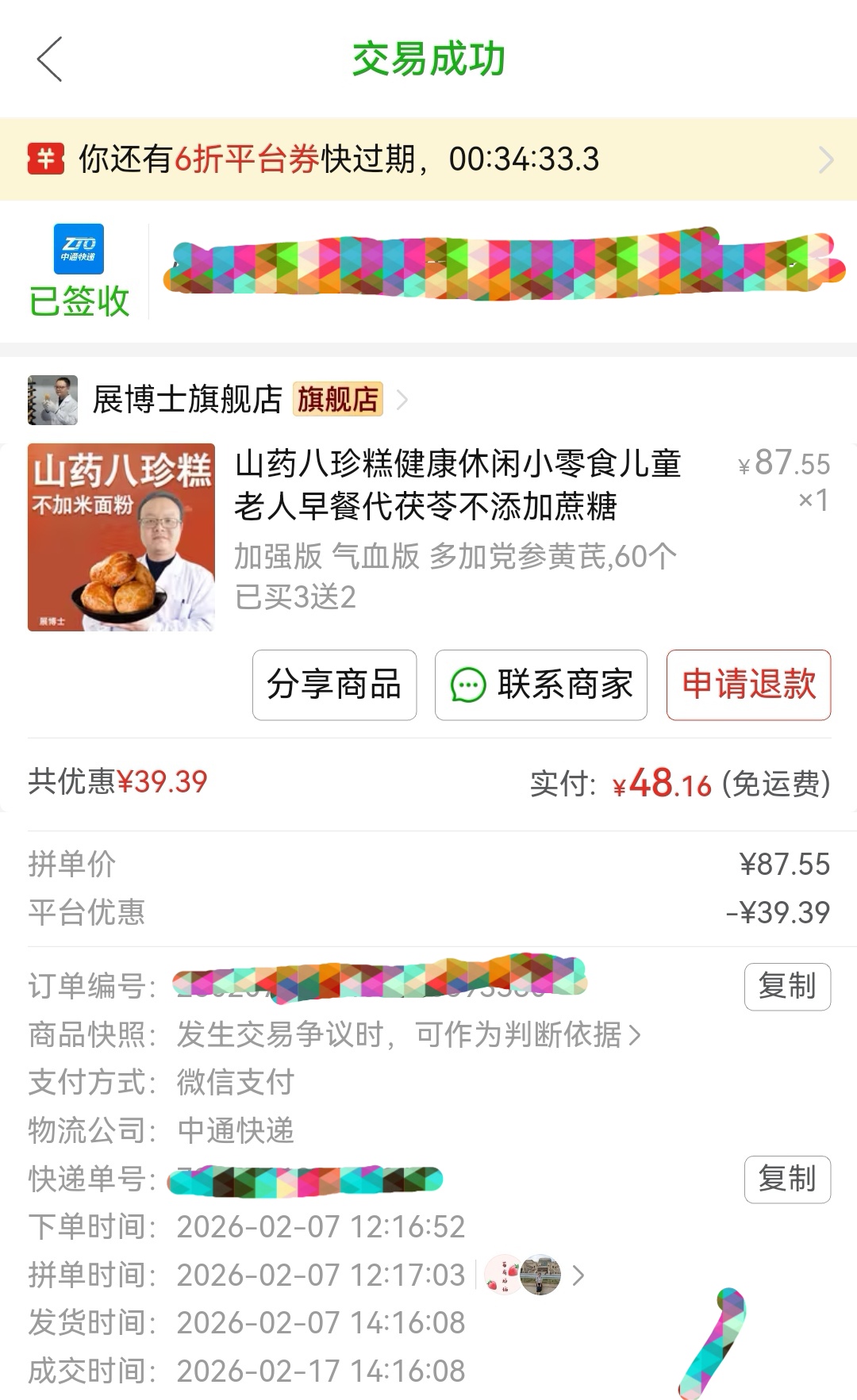857x1400 pixels.
Task: Open 展博士旗舰店 store page
Action: point(187,399)
